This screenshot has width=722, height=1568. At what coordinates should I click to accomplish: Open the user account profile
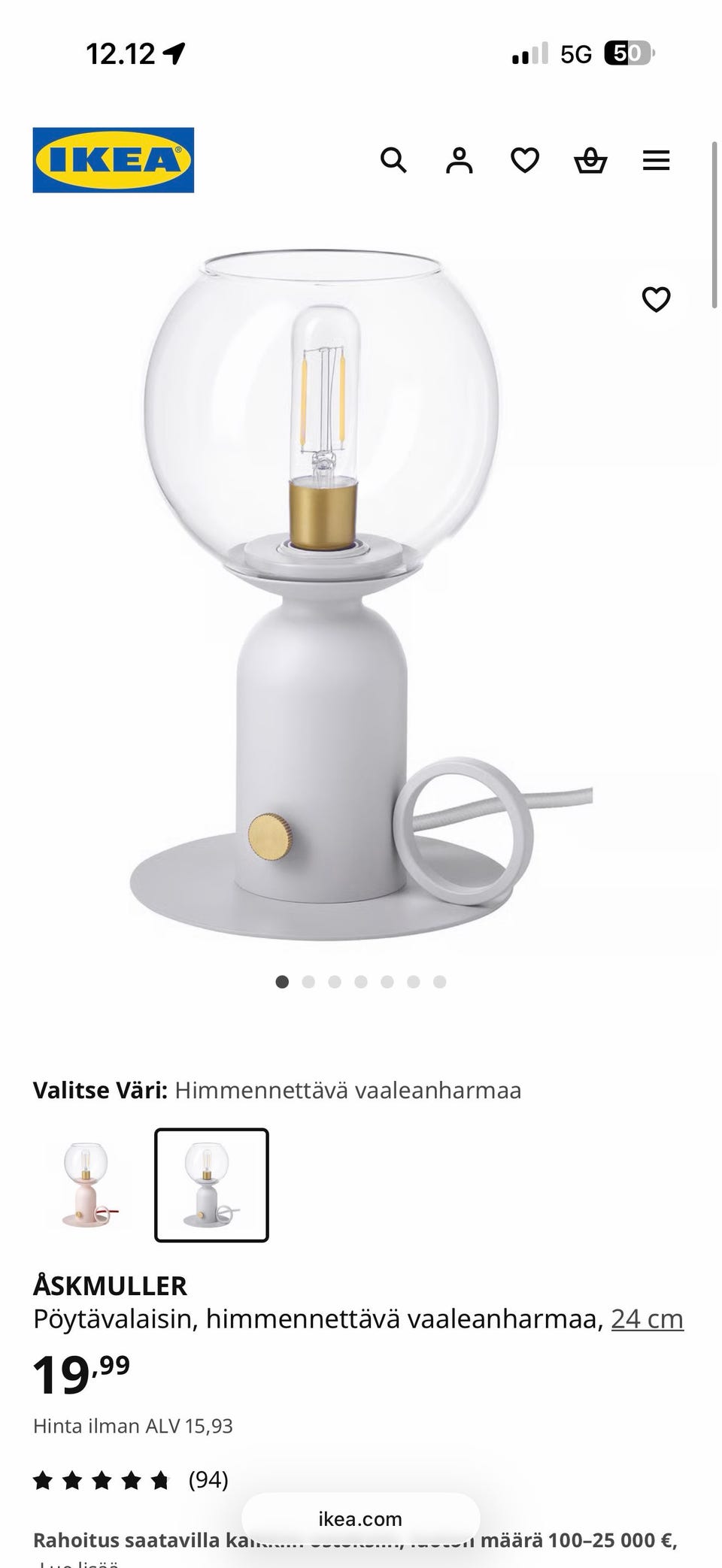point(459,160)
